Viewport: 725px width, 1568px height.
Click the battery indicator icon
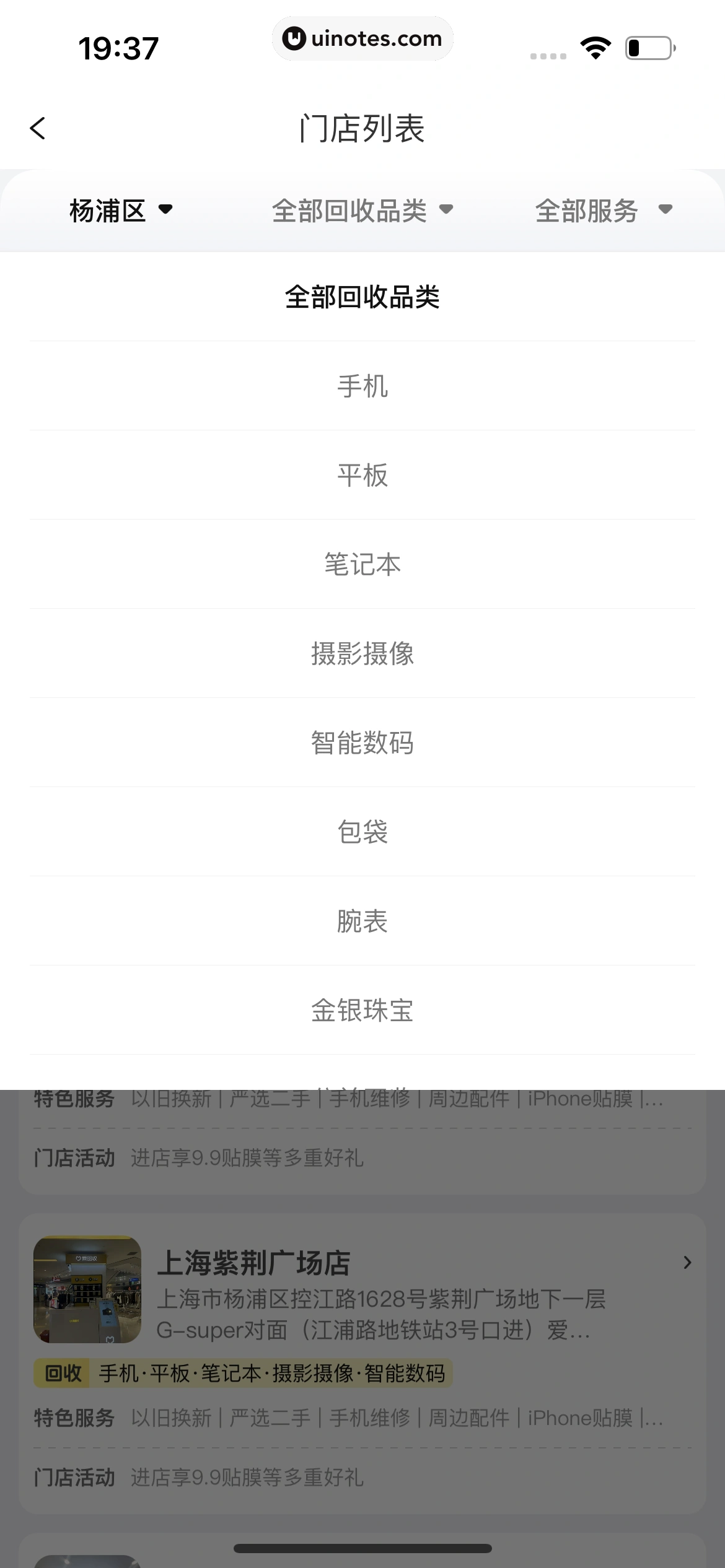[x=648, y=46]
